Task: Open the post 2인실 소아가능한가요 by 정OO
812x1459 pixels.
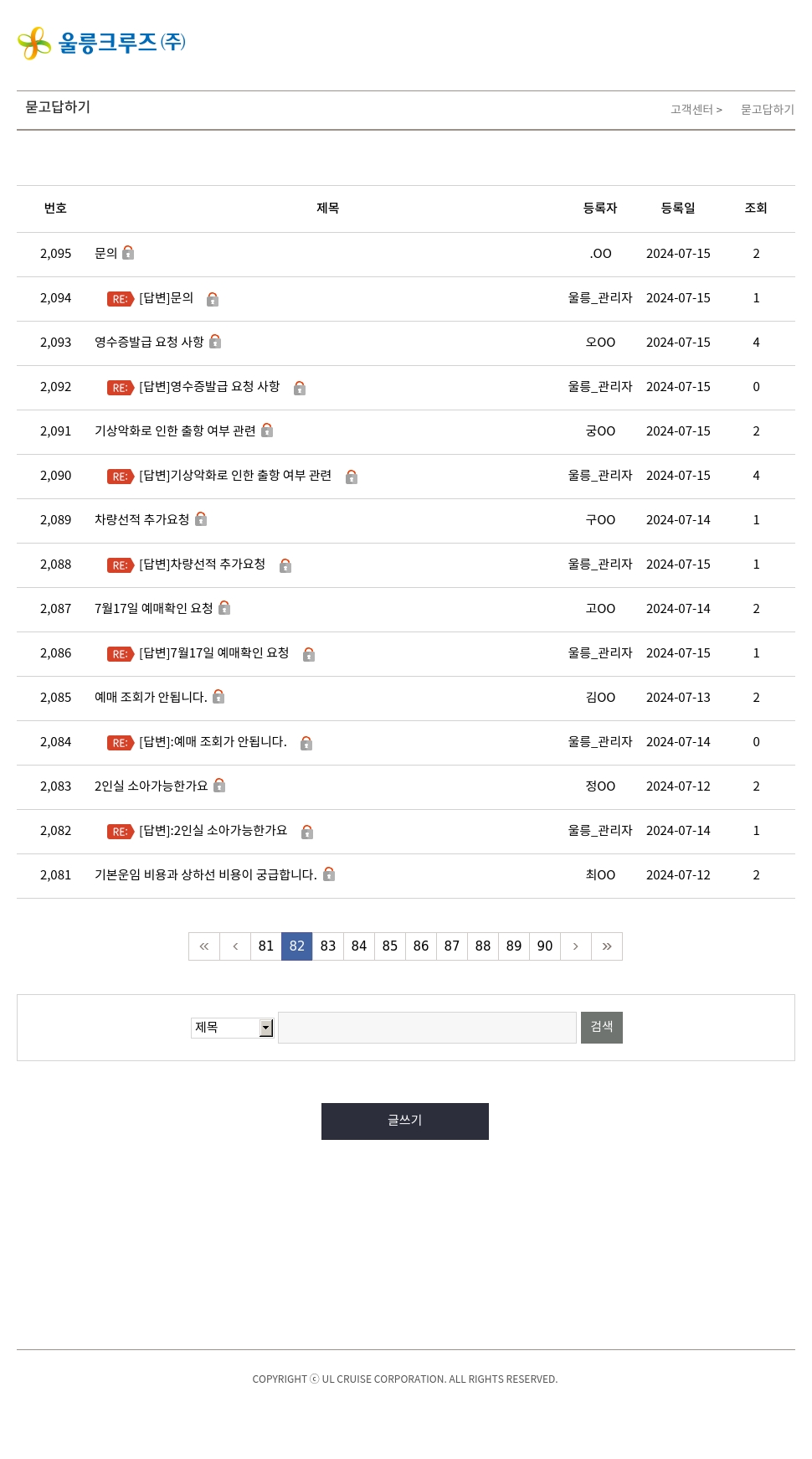Action: [151, 786]
